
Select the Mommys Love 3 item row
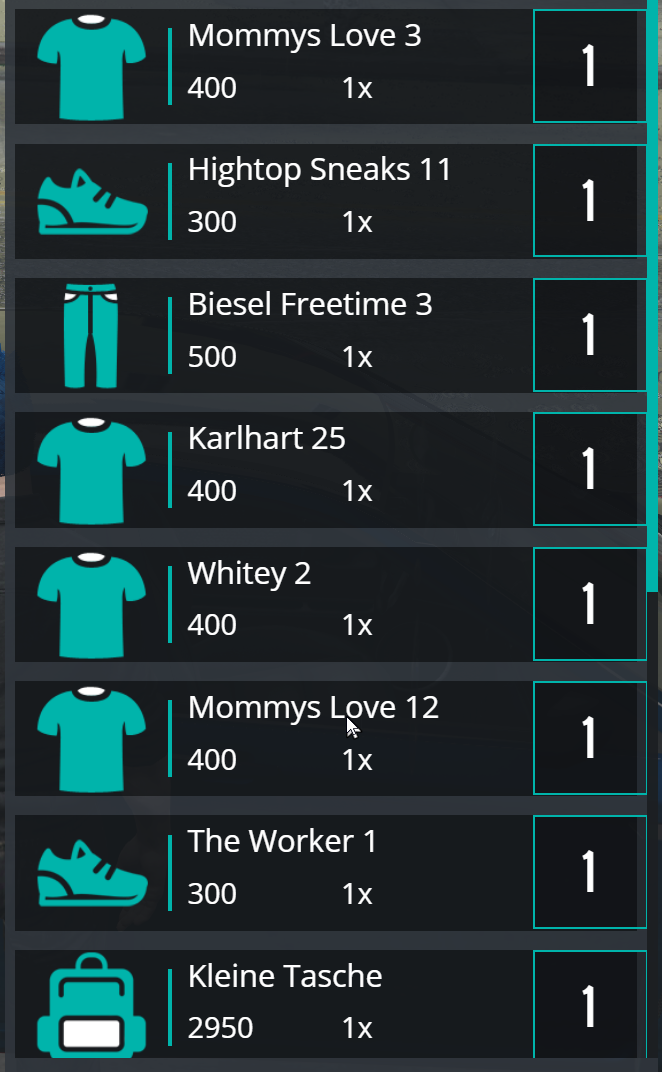click(274, 66)
